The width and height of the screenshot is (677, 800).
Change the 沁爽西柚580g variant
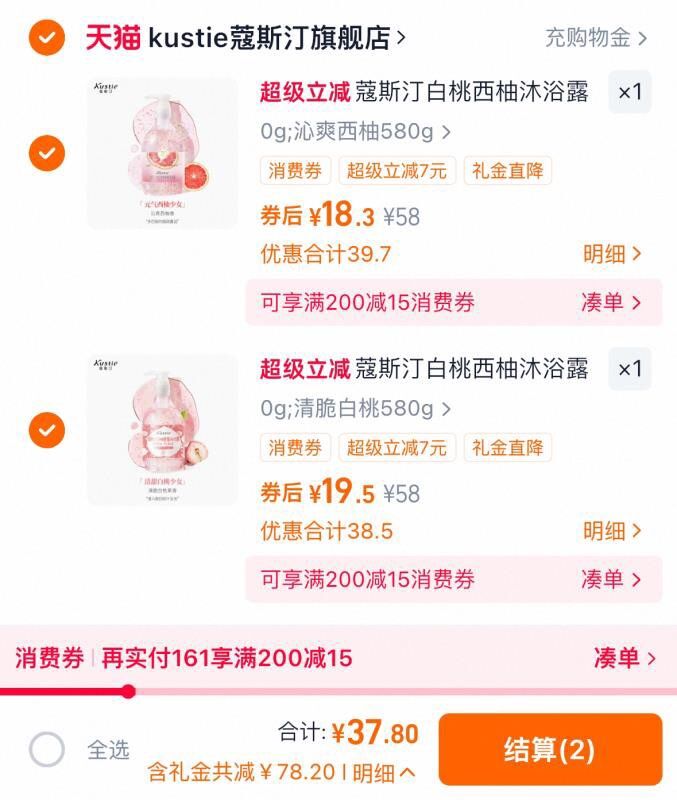coord(355,131)
